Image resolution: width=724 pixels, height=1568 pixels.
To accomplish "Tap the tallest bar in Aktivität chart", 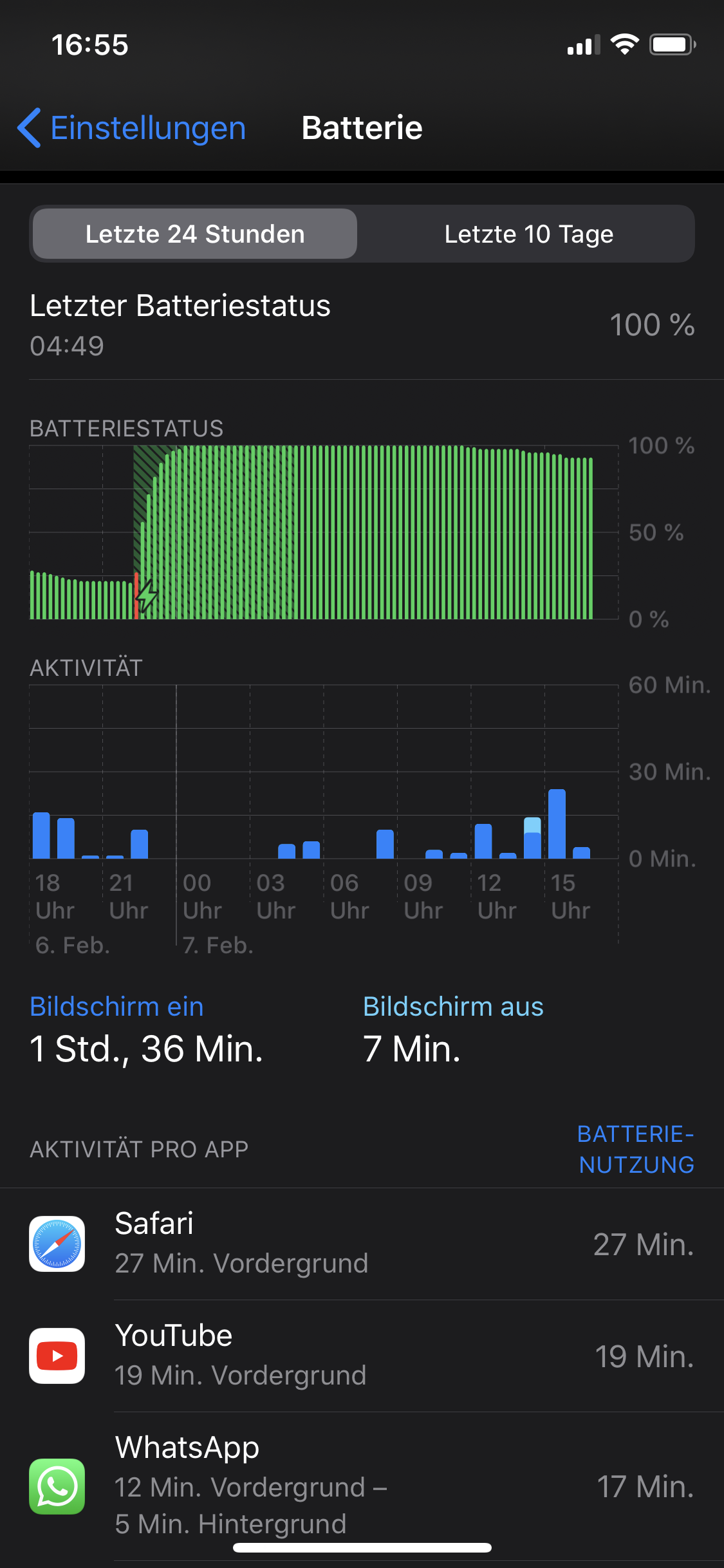I will (x=557, y=824).
